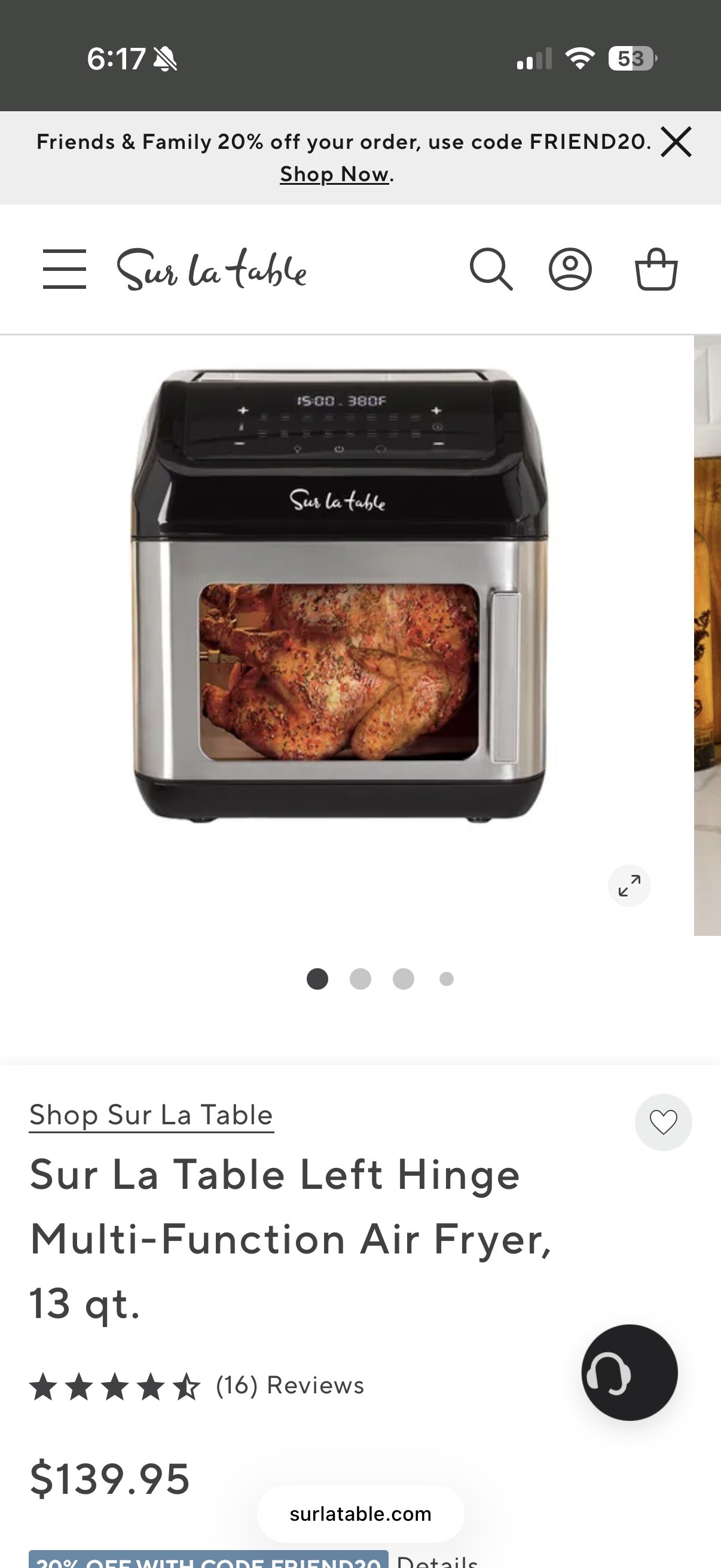Open the main air fryer product photo
Viewport: 721px width, 1568px height.
pos(339,597)
